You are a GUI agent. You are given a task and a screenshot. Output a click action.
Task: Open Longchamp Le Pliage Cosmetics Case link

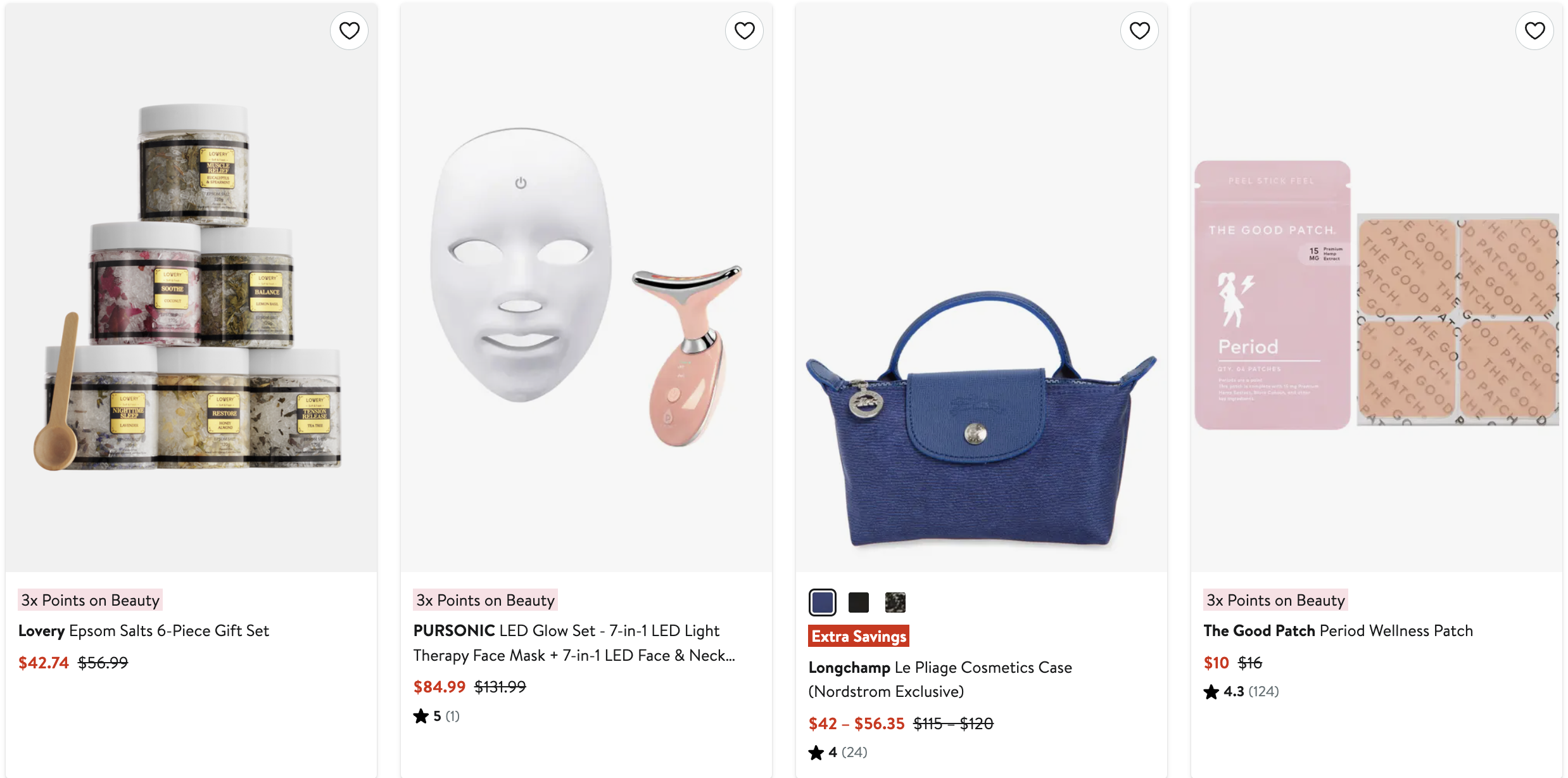click(x=940, y=679)
